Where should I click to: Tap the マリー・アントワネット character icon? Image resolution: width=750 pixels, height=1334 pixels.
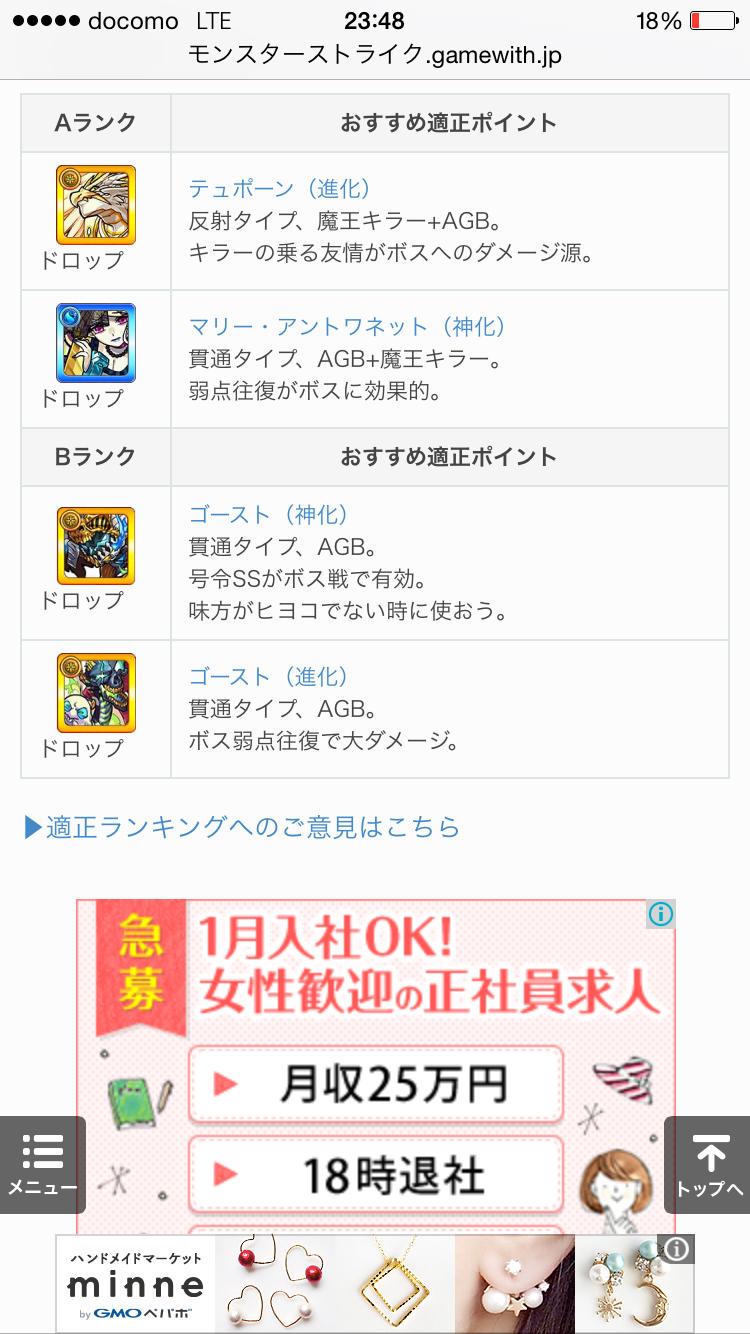coord(95,343)
